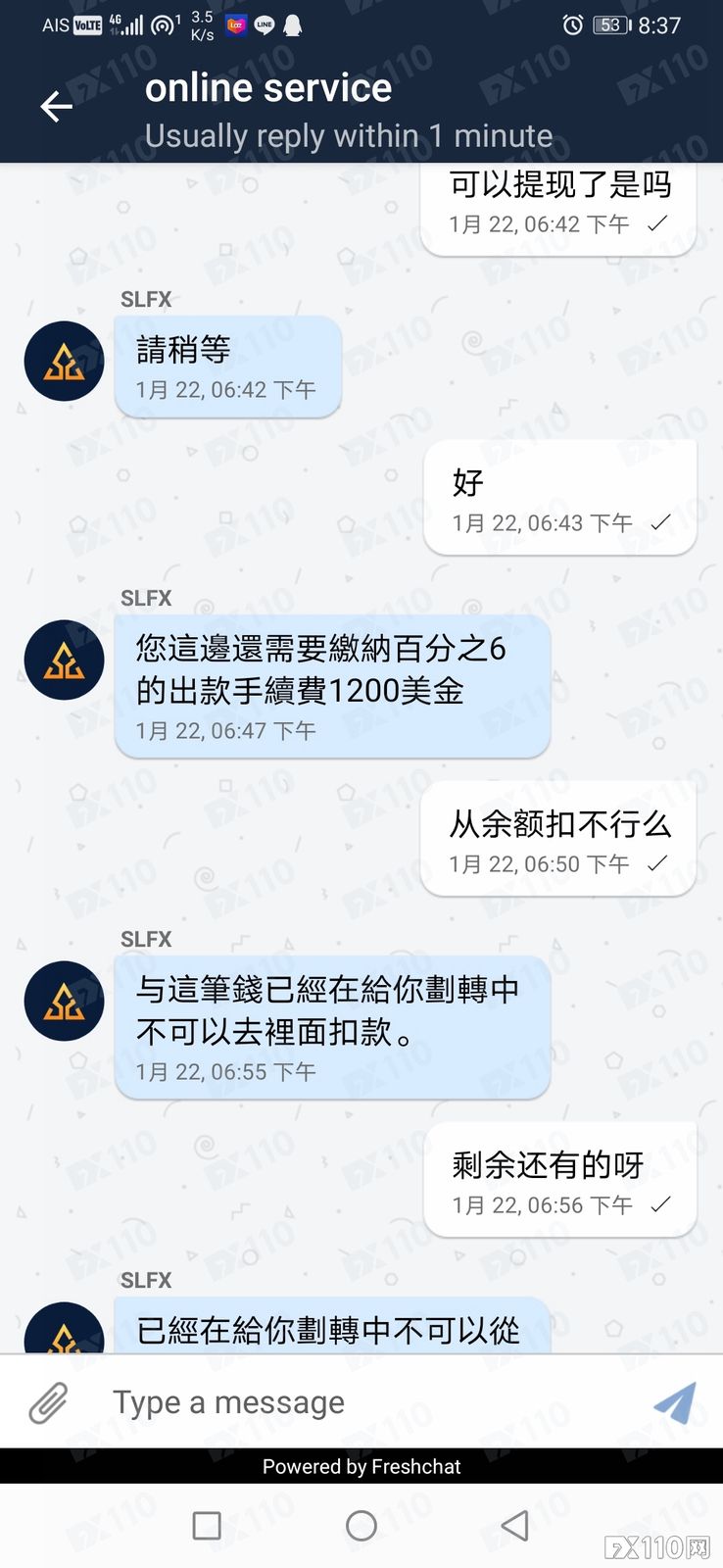Open the attachment paperclip
This screenshot has height=1568, width=723.
pyautogui.click(x=48, y=1403)
